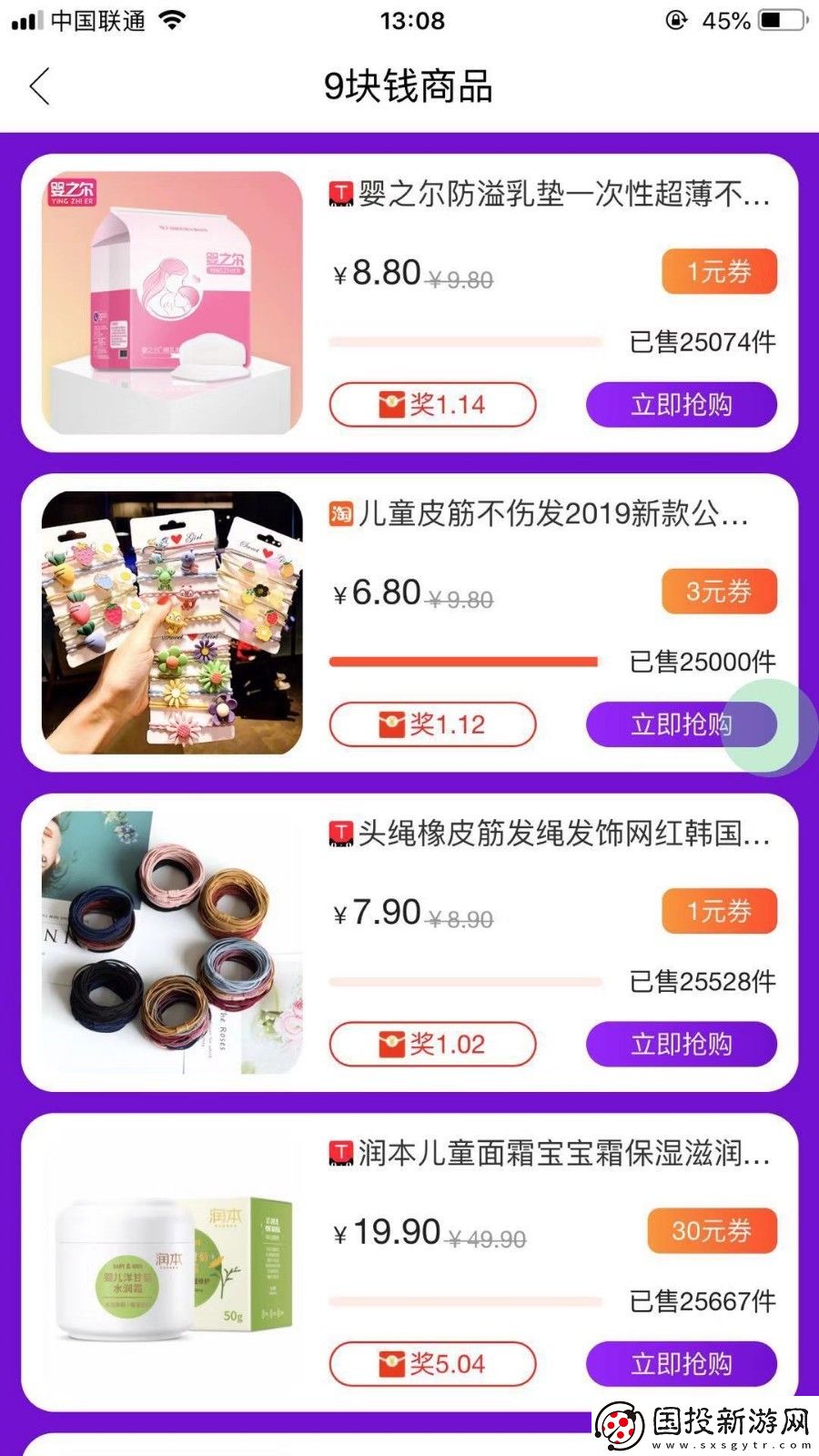Tap the Tmall icon beside 润本儿童面霜 title

pyautogui.click(x=339, y=1151)
